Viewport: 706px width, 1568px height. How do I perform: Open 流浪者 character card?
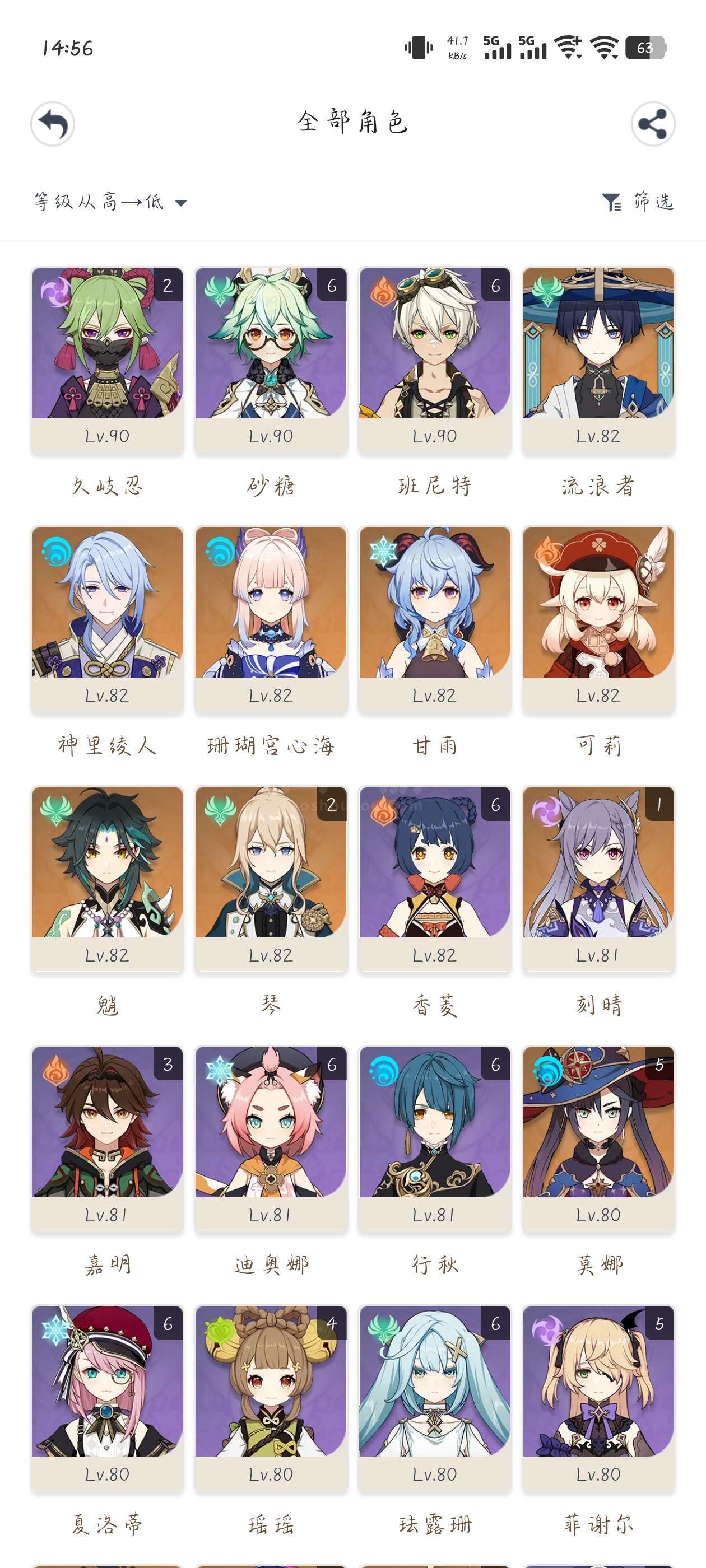pyautogui.click(x=599, y=360)
